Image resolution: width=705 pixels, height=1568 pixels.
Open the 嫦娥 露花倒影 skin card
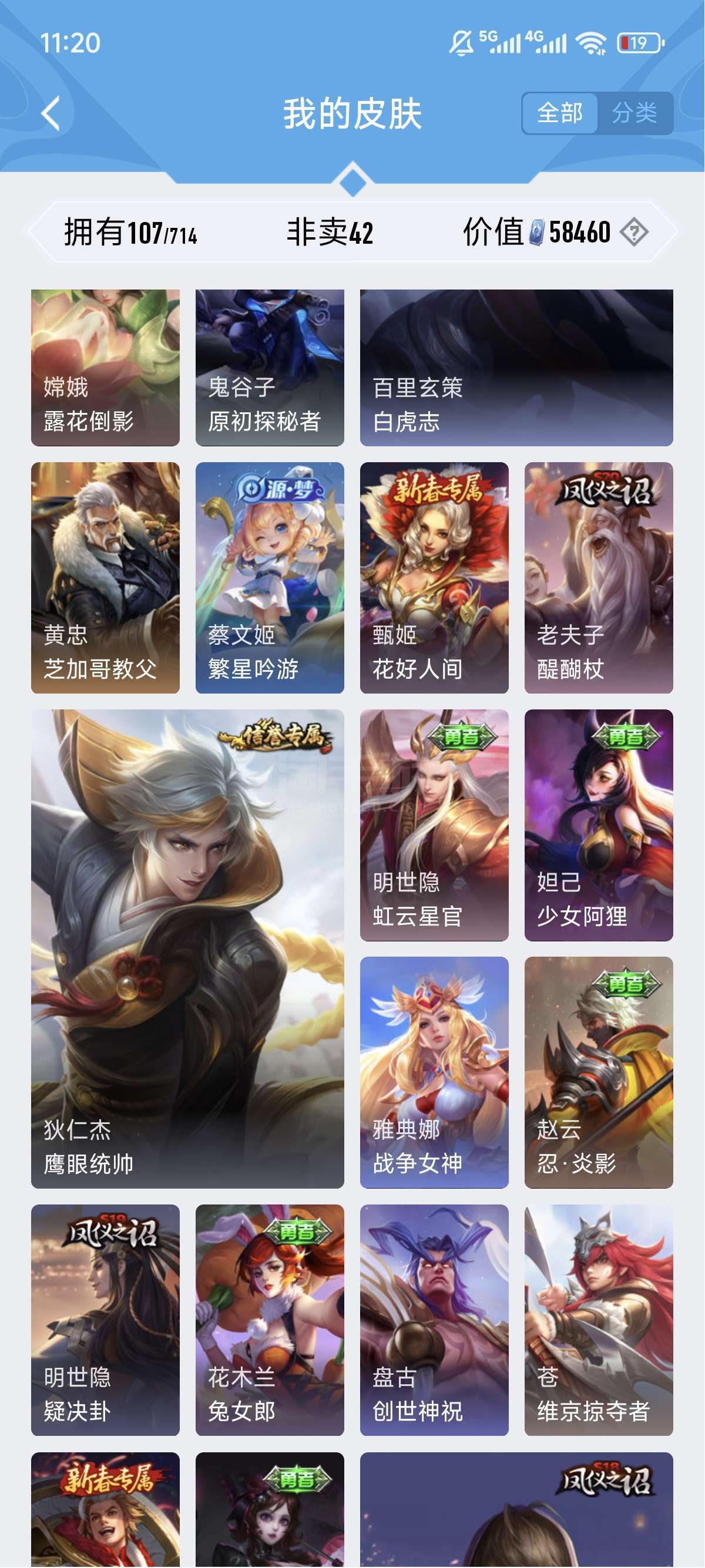tap(105, 368)
